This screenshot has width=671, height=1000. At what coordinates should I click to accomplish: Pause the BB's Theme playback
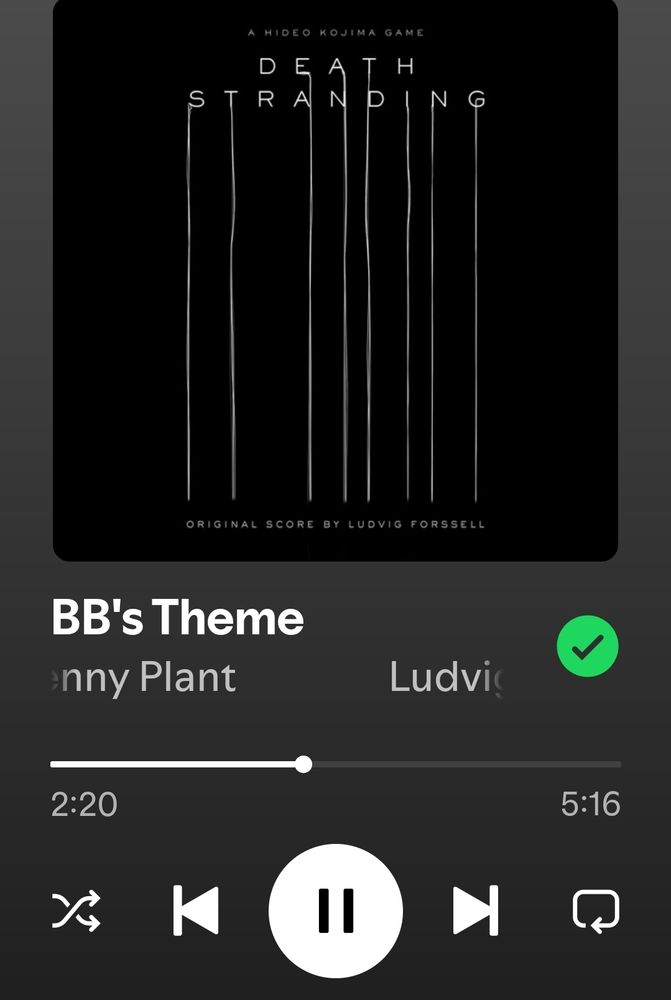click(335, 910)
